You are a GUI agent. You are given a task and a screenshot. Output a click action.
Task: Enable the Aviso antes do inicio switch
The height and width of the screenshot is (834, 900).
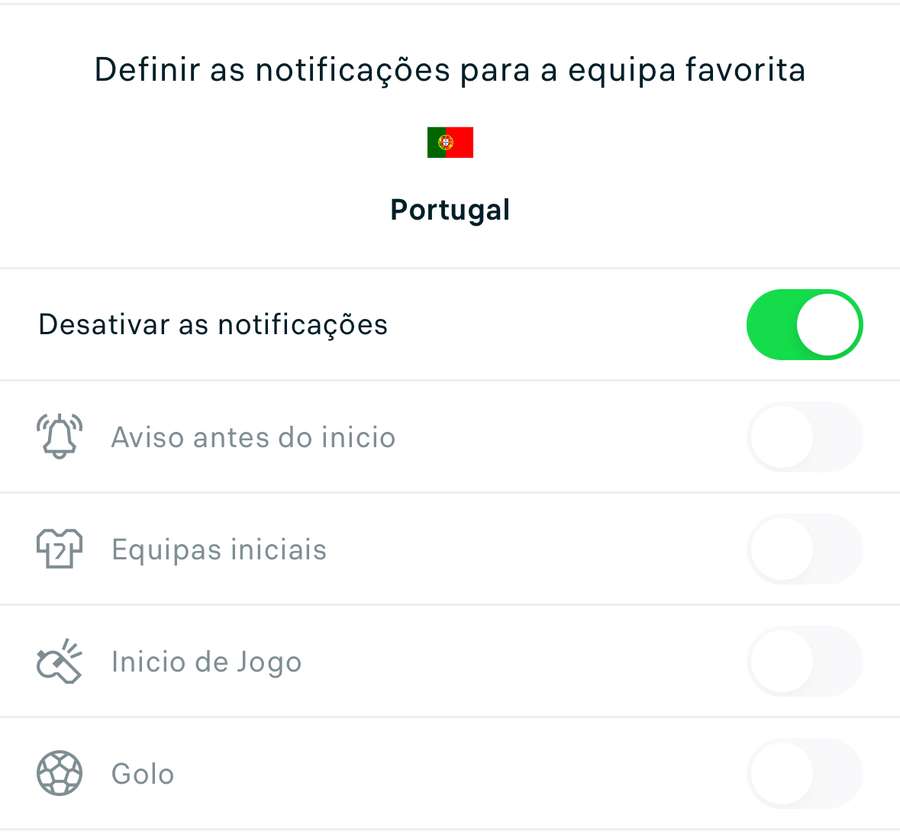click(x=804, y=437)
